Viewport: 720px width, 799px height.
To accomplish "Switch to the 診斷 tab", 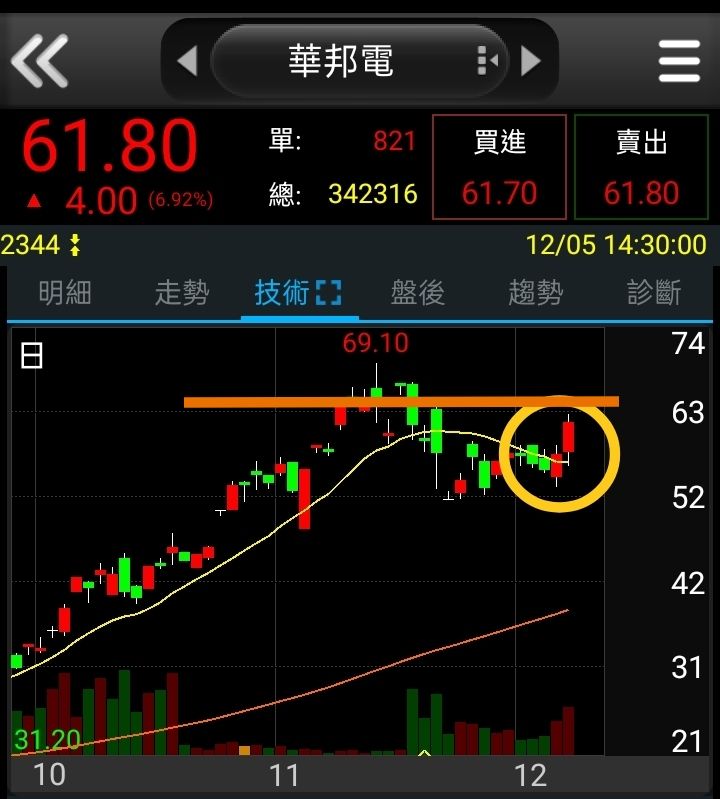I will [654, 293].
